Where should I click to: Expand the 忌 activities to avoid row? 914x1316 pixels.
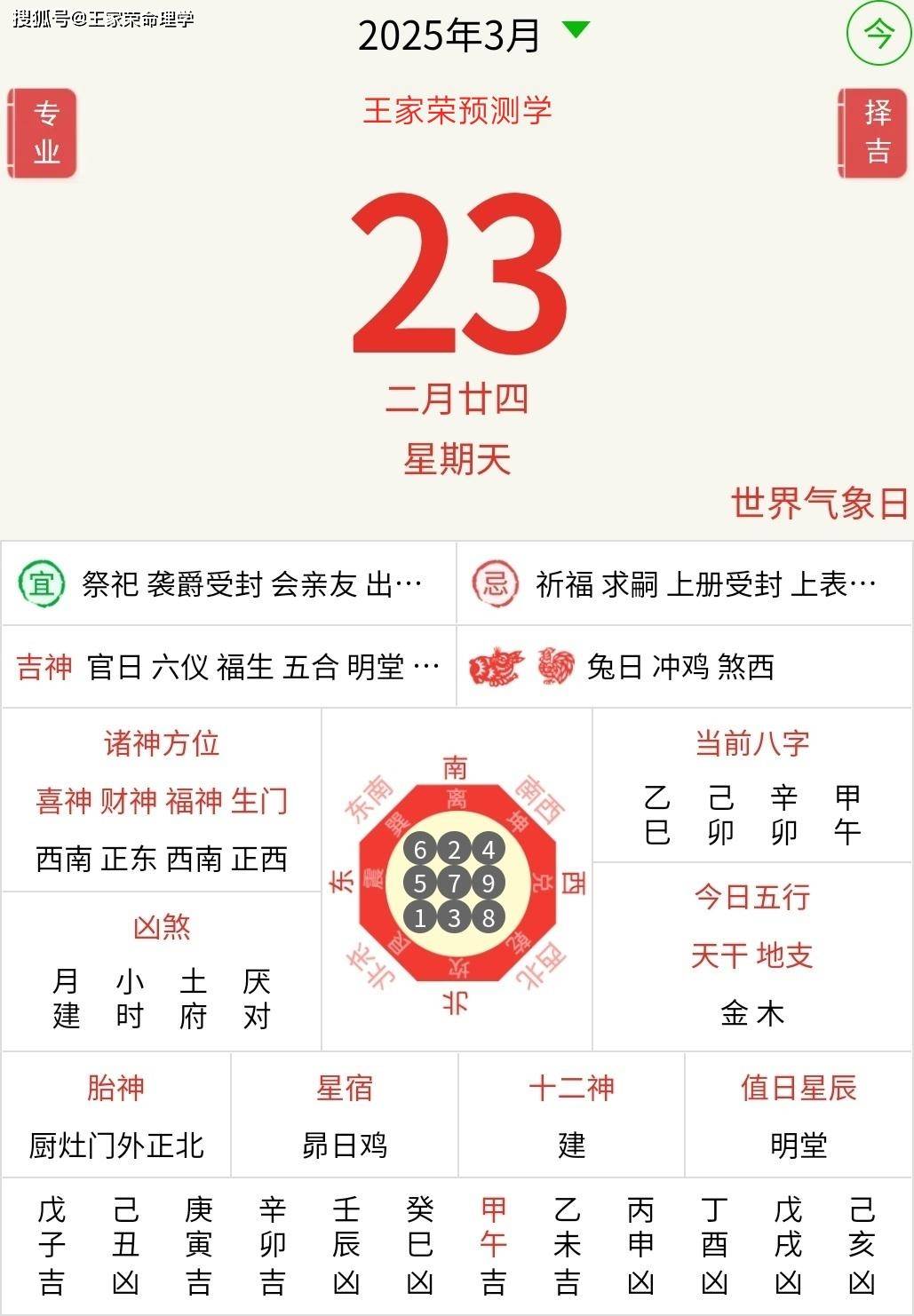point(684,584)
